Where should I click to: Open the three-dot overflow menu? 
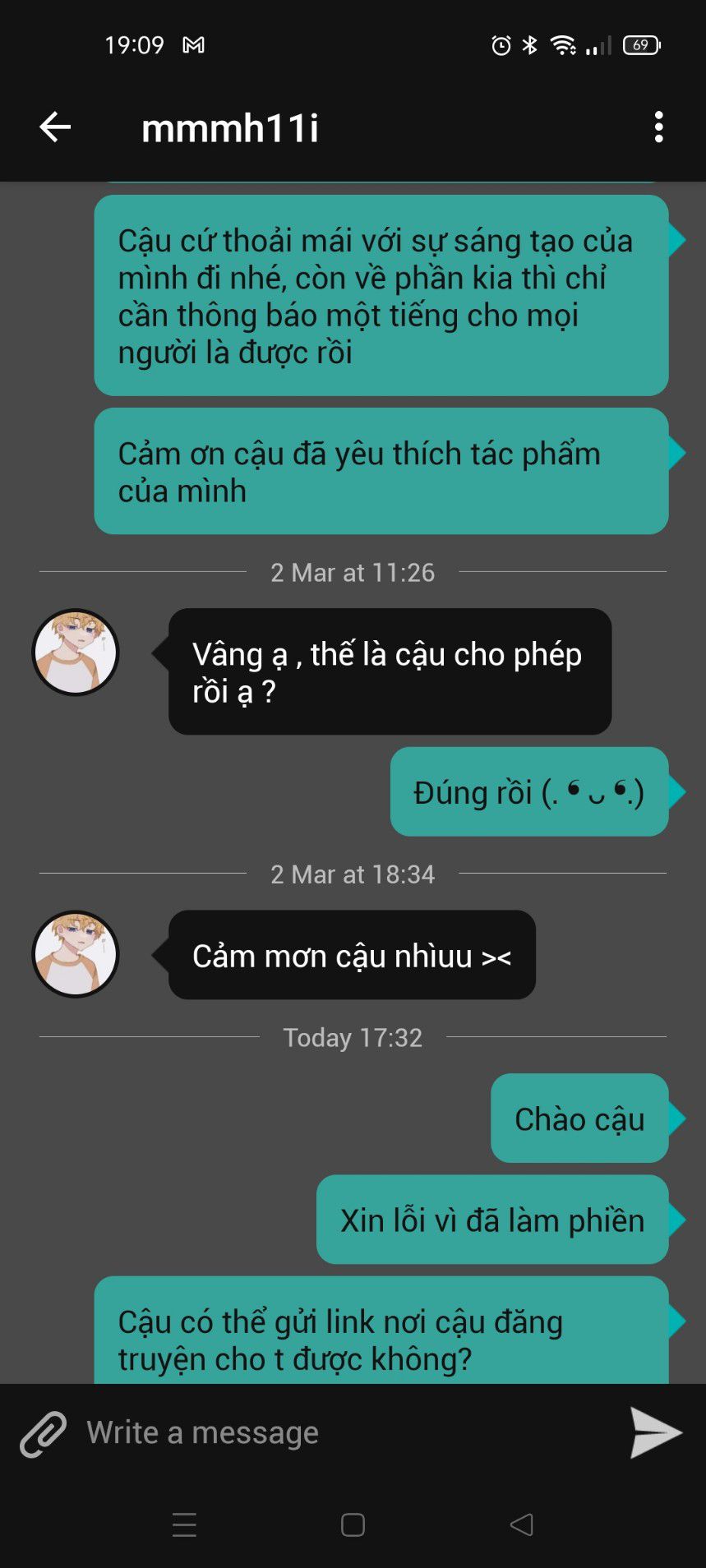coord(658,127)
